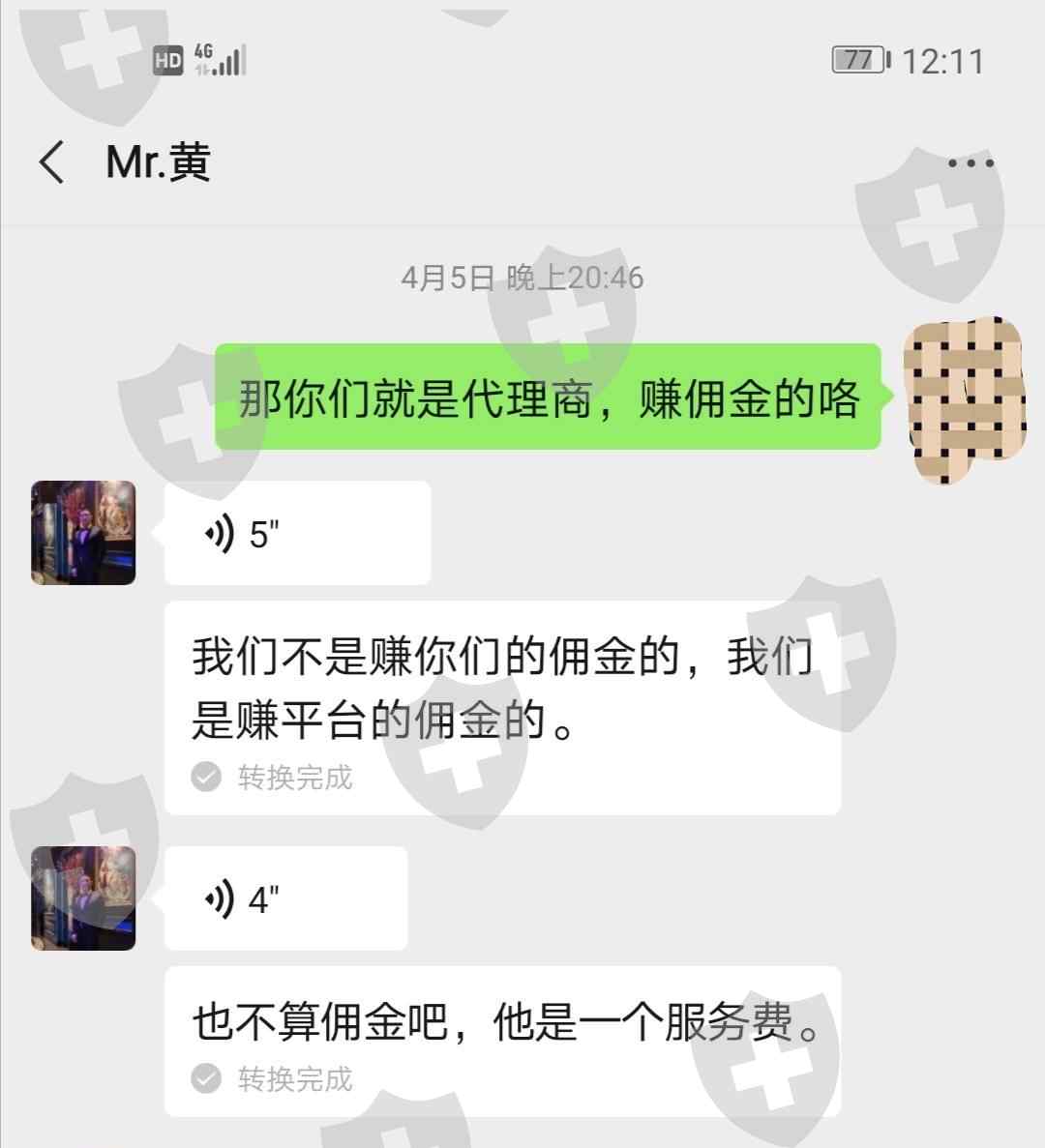Play the 4-second voice message
The image size is (1045, 1148).
(x=285, y=898)
